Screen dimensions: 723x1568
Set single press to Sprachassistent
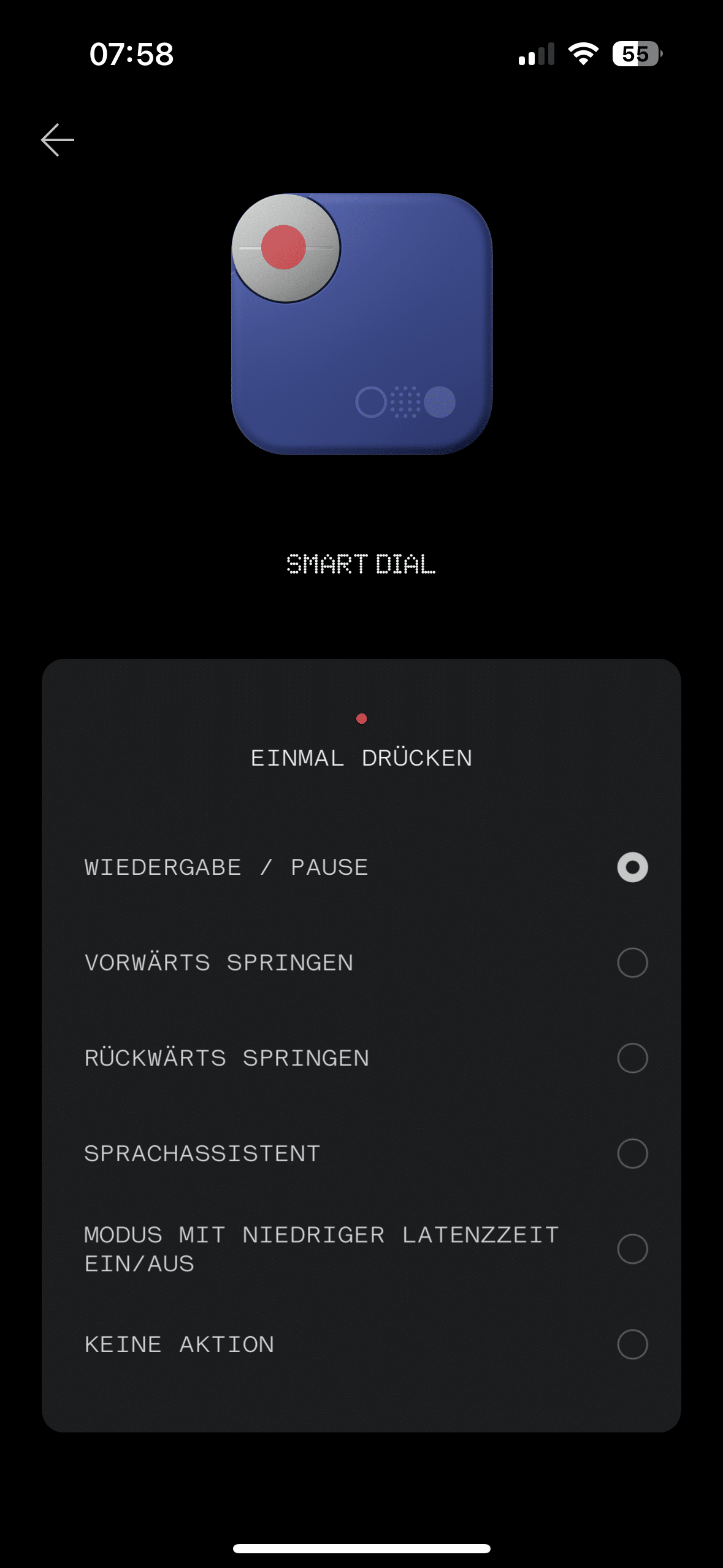(x=632, y=1154)
